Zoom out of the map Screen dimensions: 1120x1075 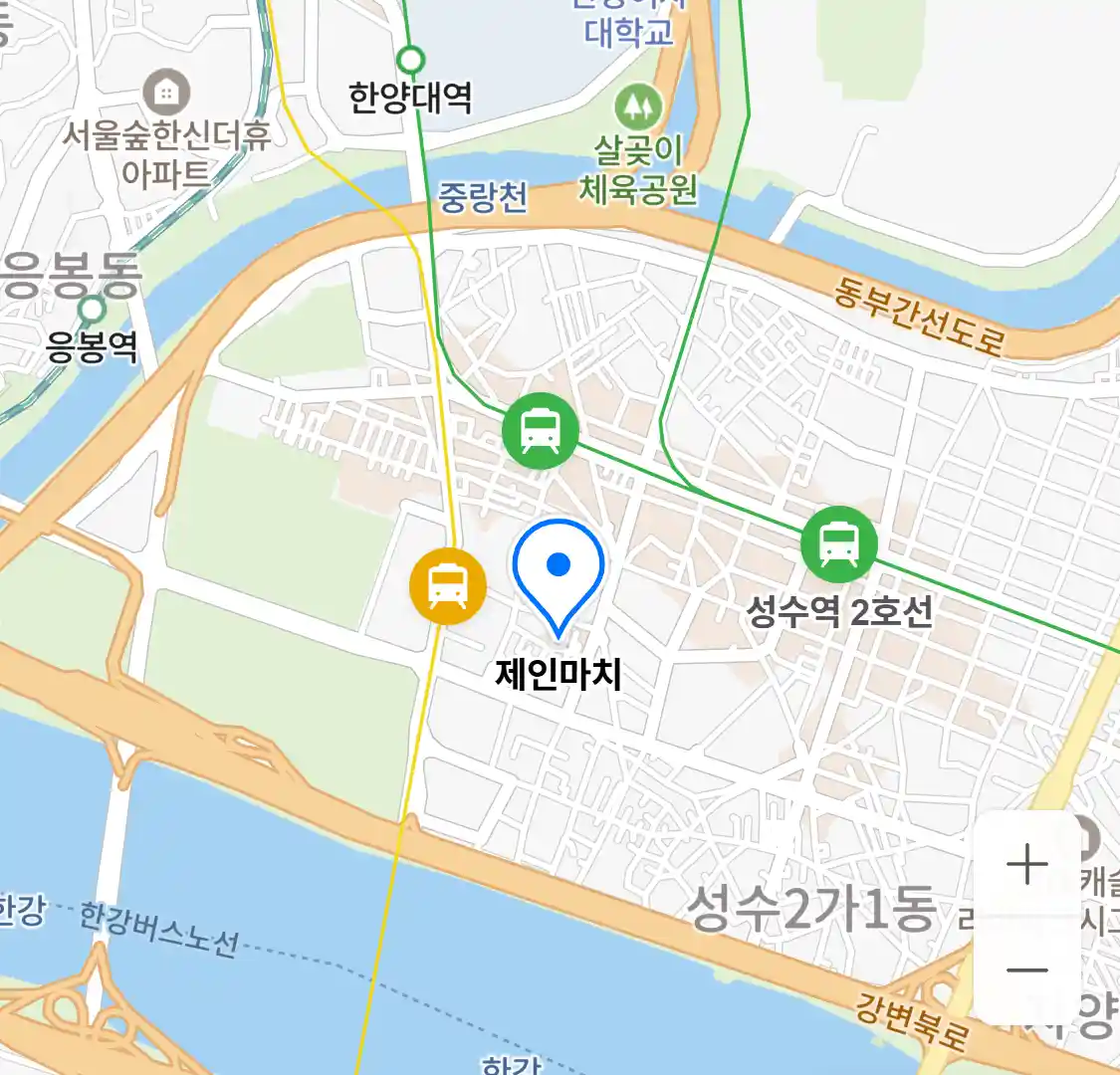[1026, 970]
